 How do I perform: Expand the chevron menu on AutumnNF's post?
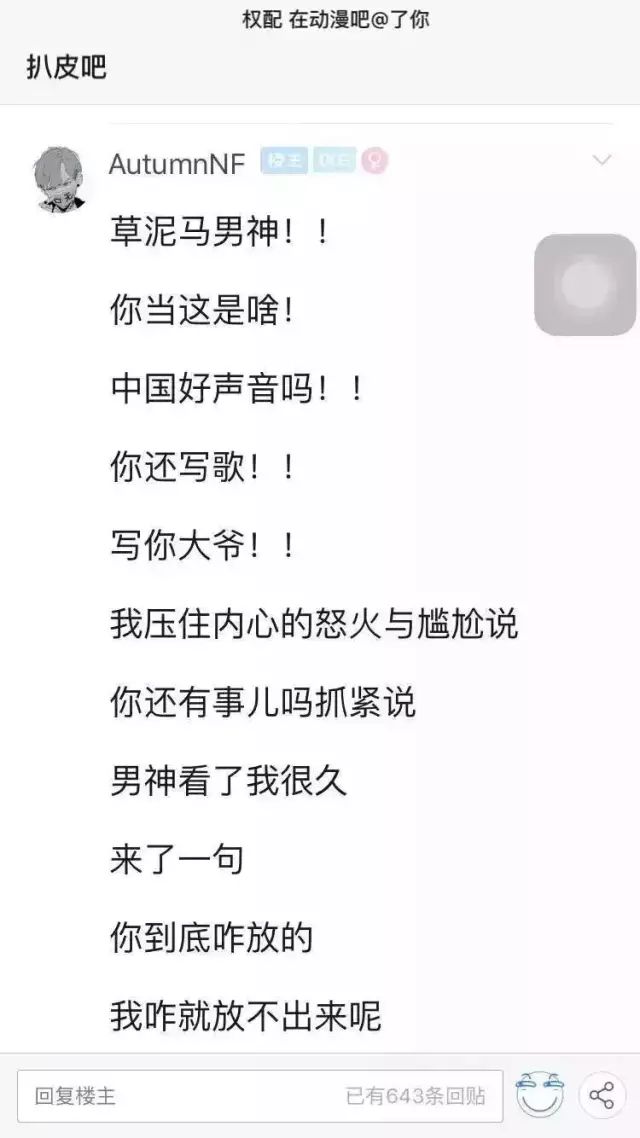pyautogui.click(x=602, y=160)
